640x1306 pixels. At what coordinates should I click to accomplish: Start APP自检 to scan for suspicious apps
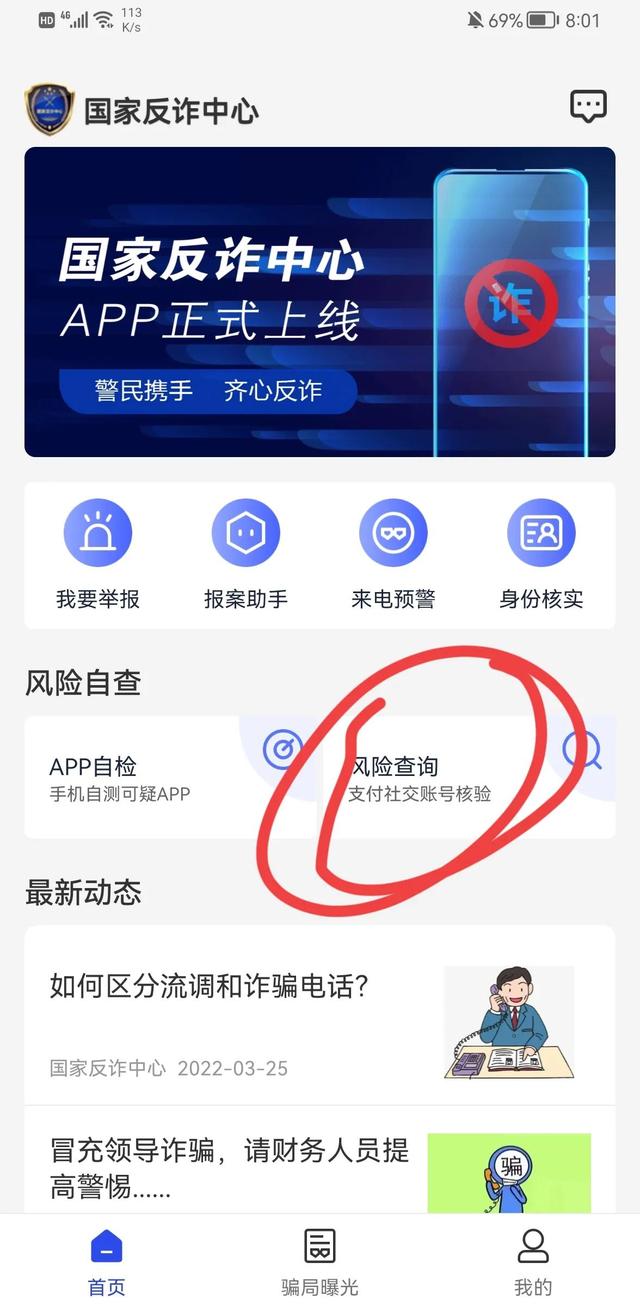tap(170, 778)
